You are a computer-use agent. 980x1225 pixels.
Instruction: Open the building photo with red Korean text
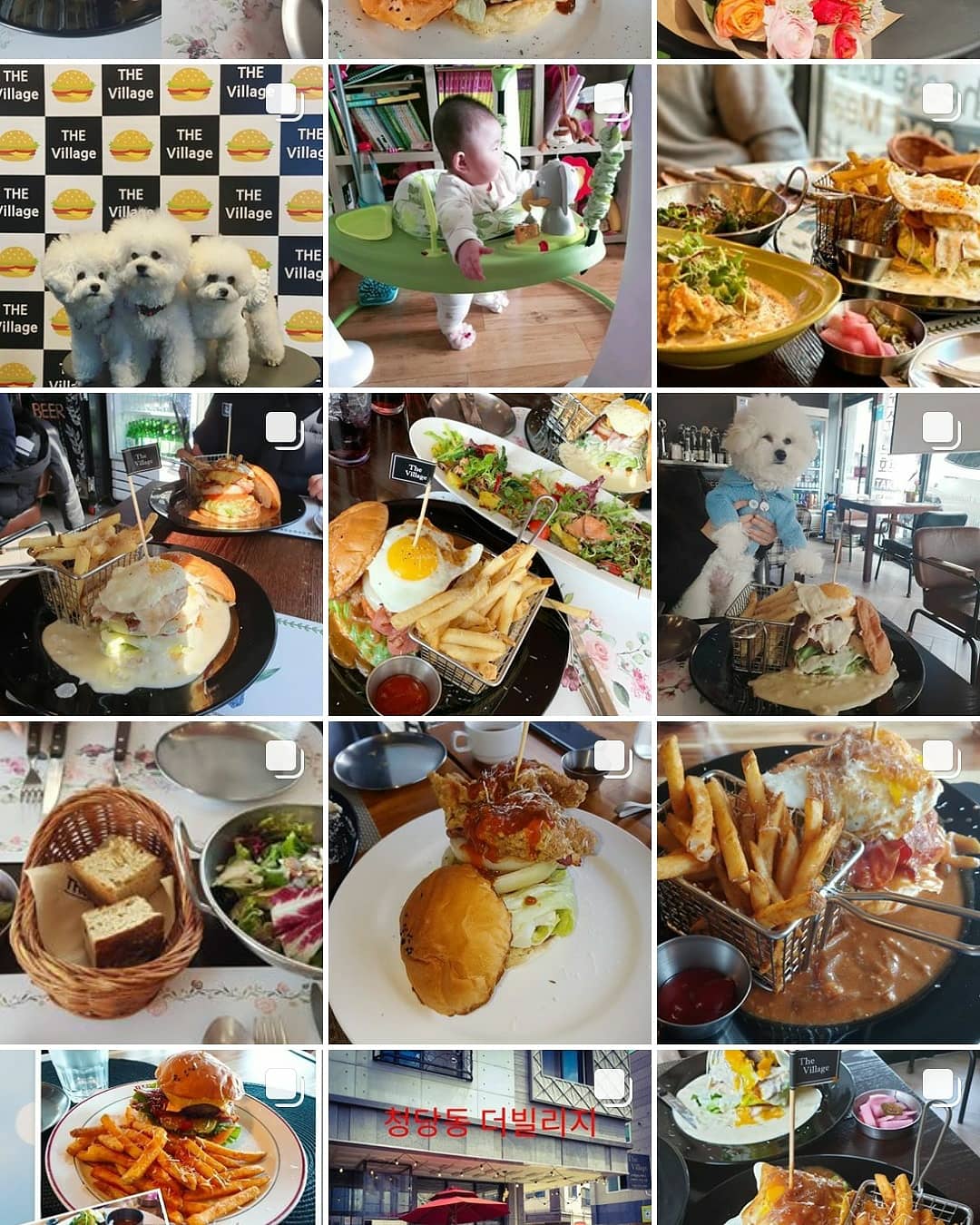[490, 1138]
